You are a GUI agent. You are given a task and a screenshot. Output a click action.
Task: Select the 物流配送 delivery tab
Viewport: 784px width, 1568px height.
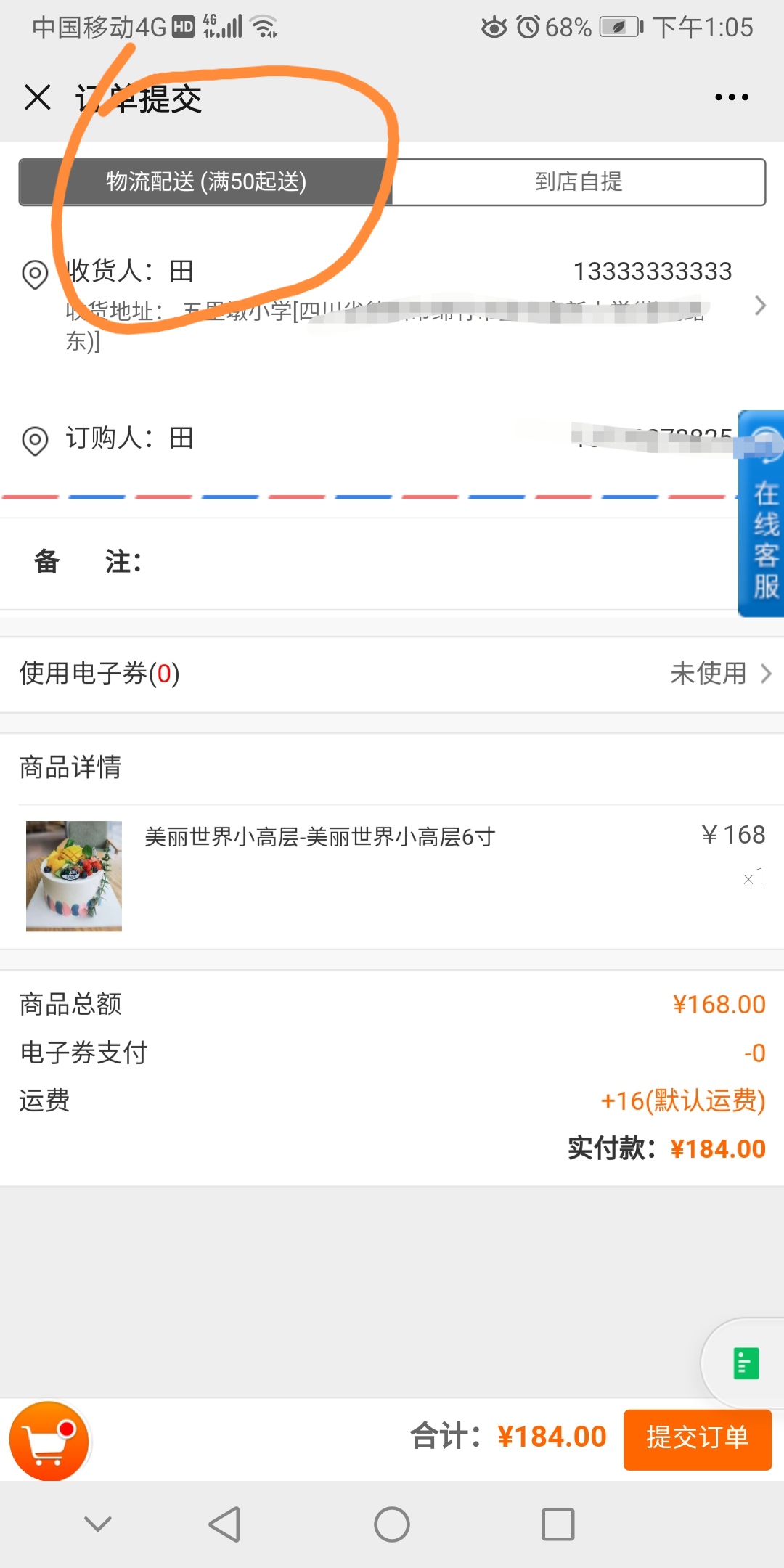pos(205,181)
